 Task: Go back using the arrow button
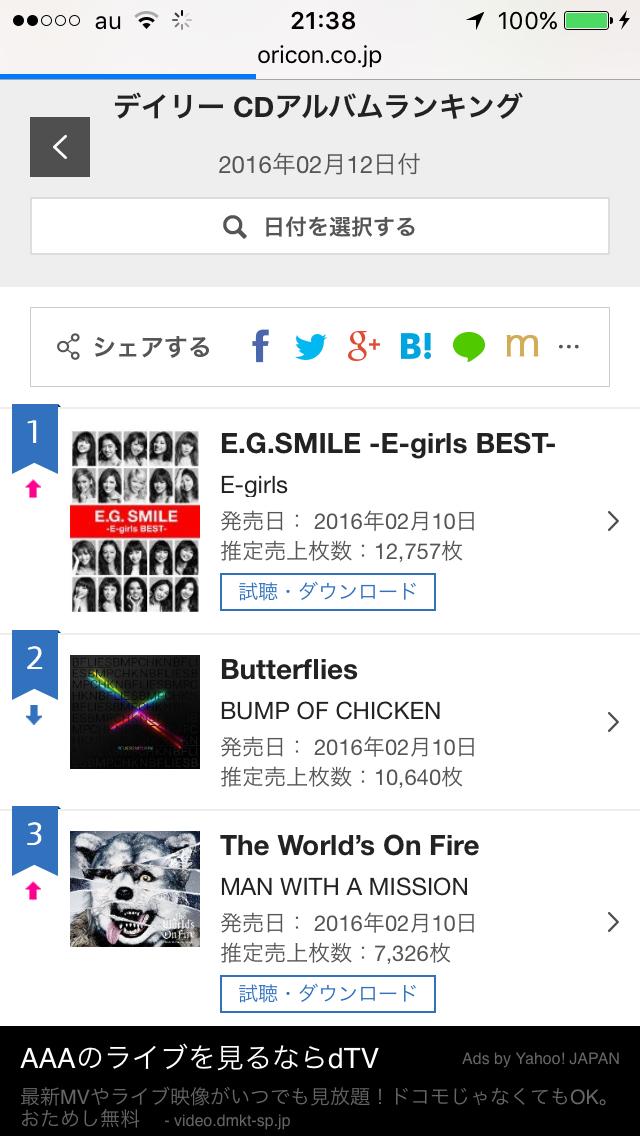click(x=60, y=147)
